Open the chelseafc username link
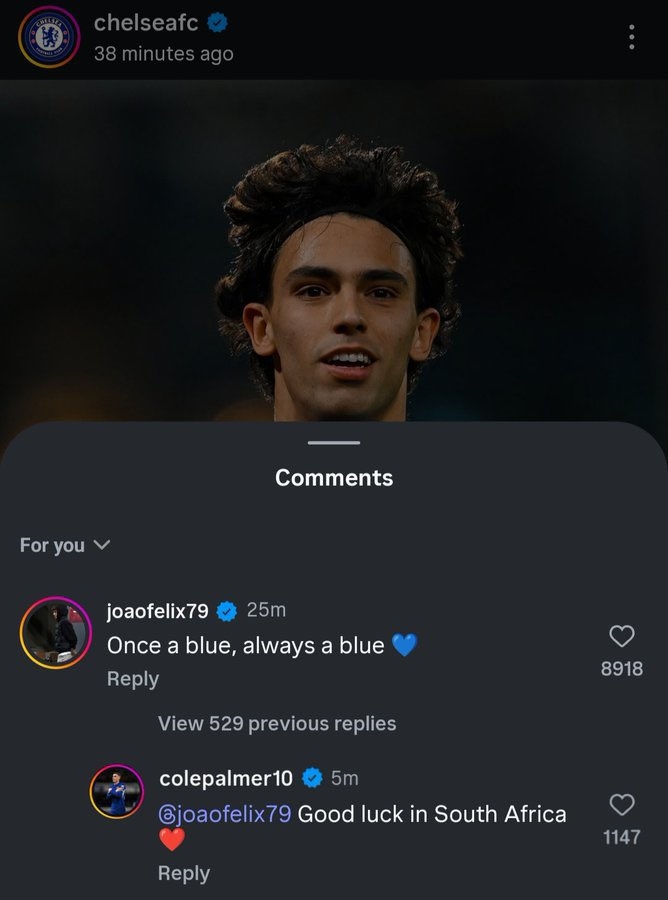The width and height of the screenshot is (668, 900). coord(146,23)
